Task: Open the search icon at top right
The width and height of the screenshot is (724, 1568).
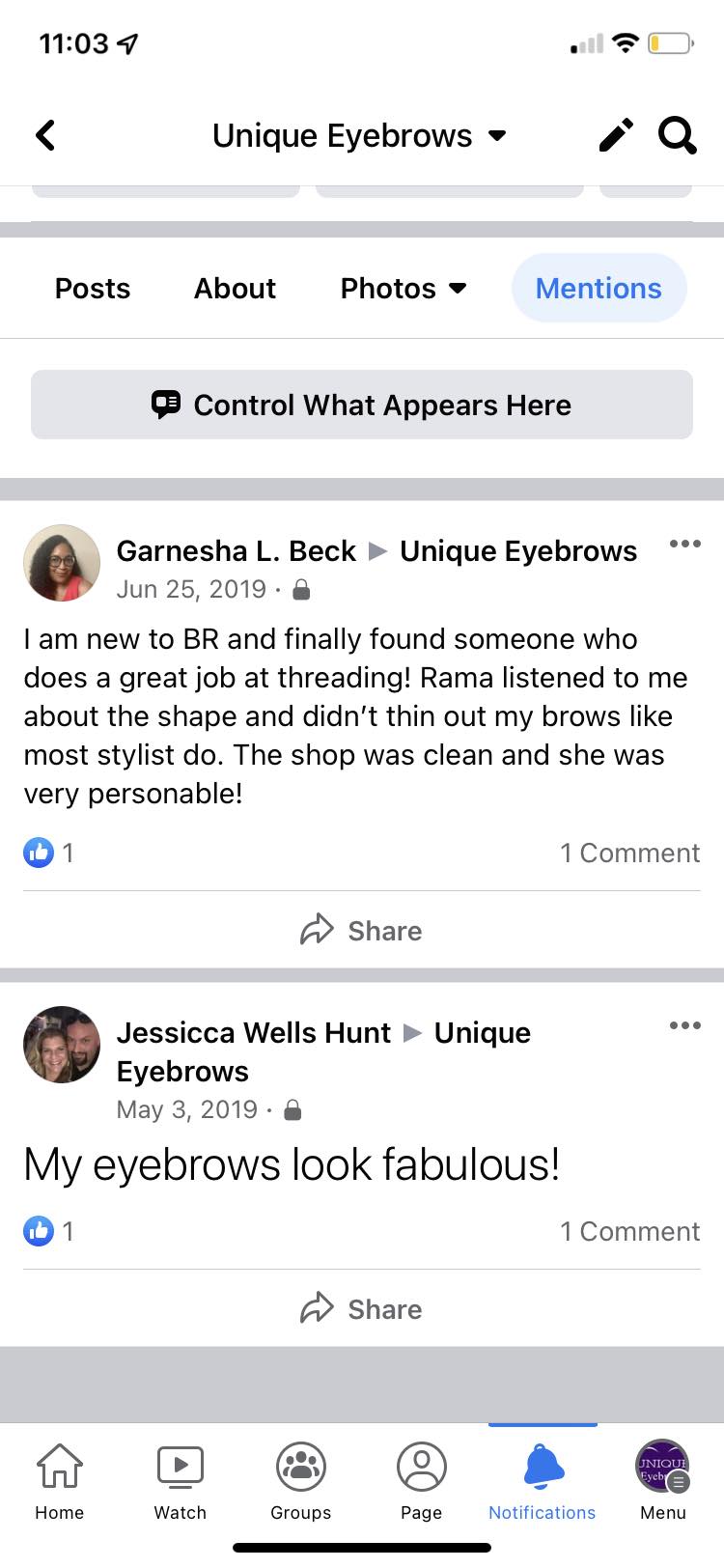Action: tap(677, 135)
